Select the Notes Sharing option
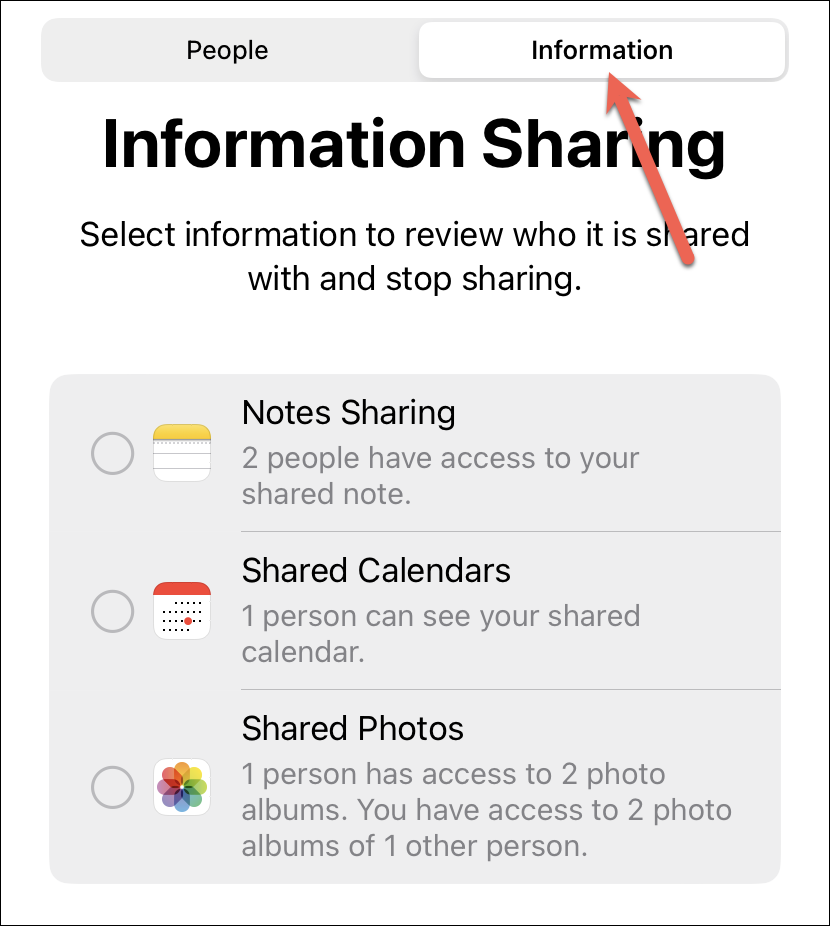Screen dimensions: 830x926 [112, 455]
